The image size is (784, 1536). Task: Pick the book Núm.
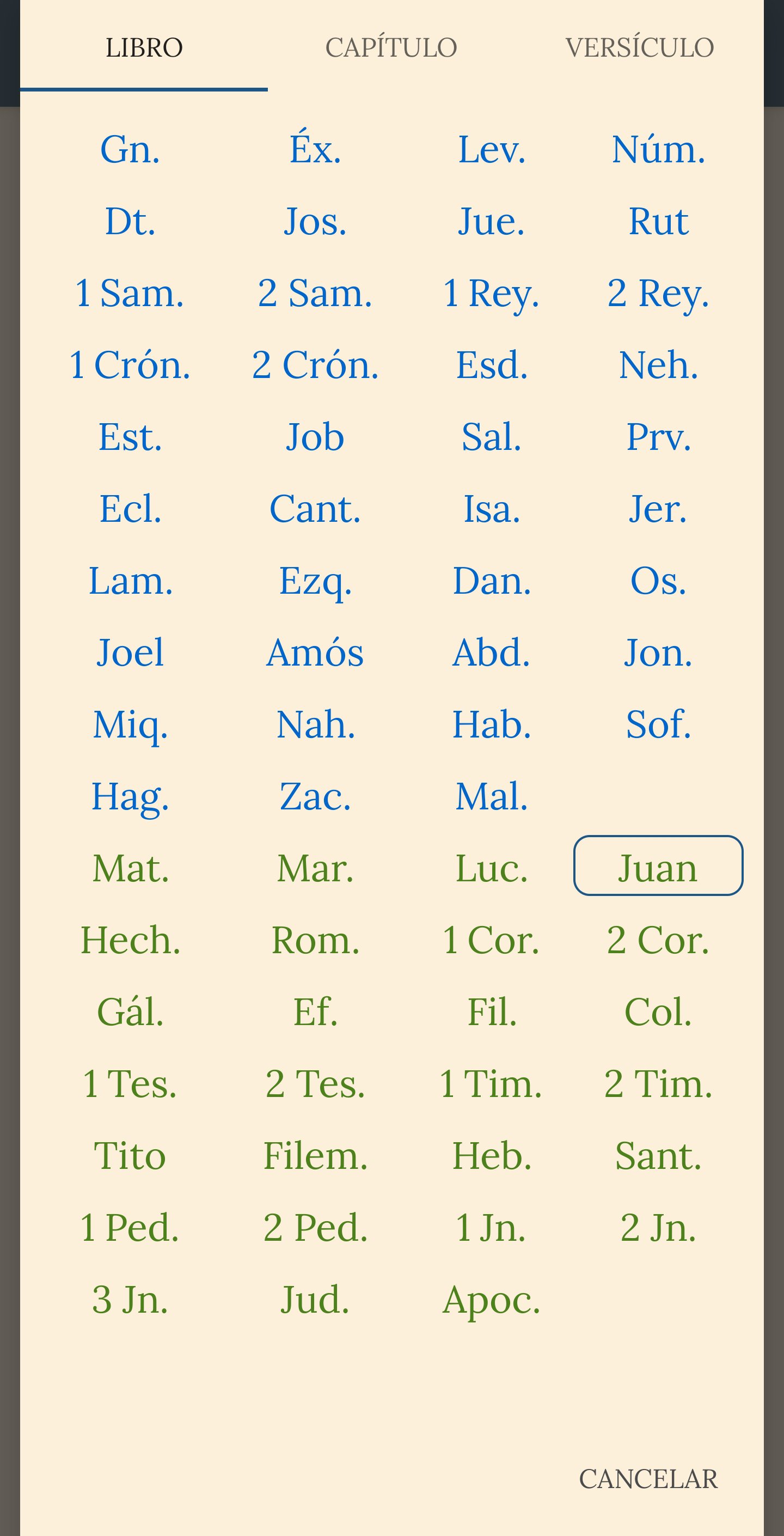point(658,149)
